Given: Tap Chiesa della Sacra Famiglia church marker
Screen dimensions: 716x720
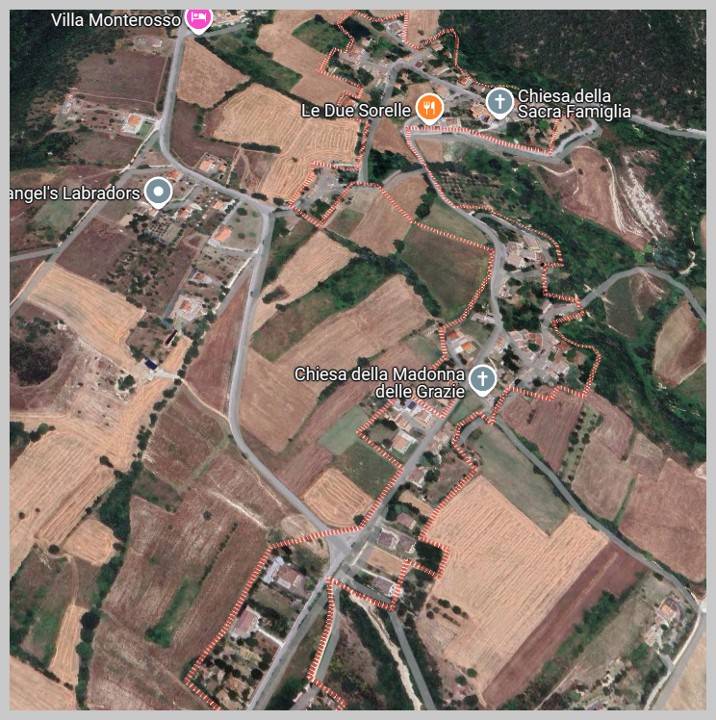Looking at the screenshot, I should point(500,101).
